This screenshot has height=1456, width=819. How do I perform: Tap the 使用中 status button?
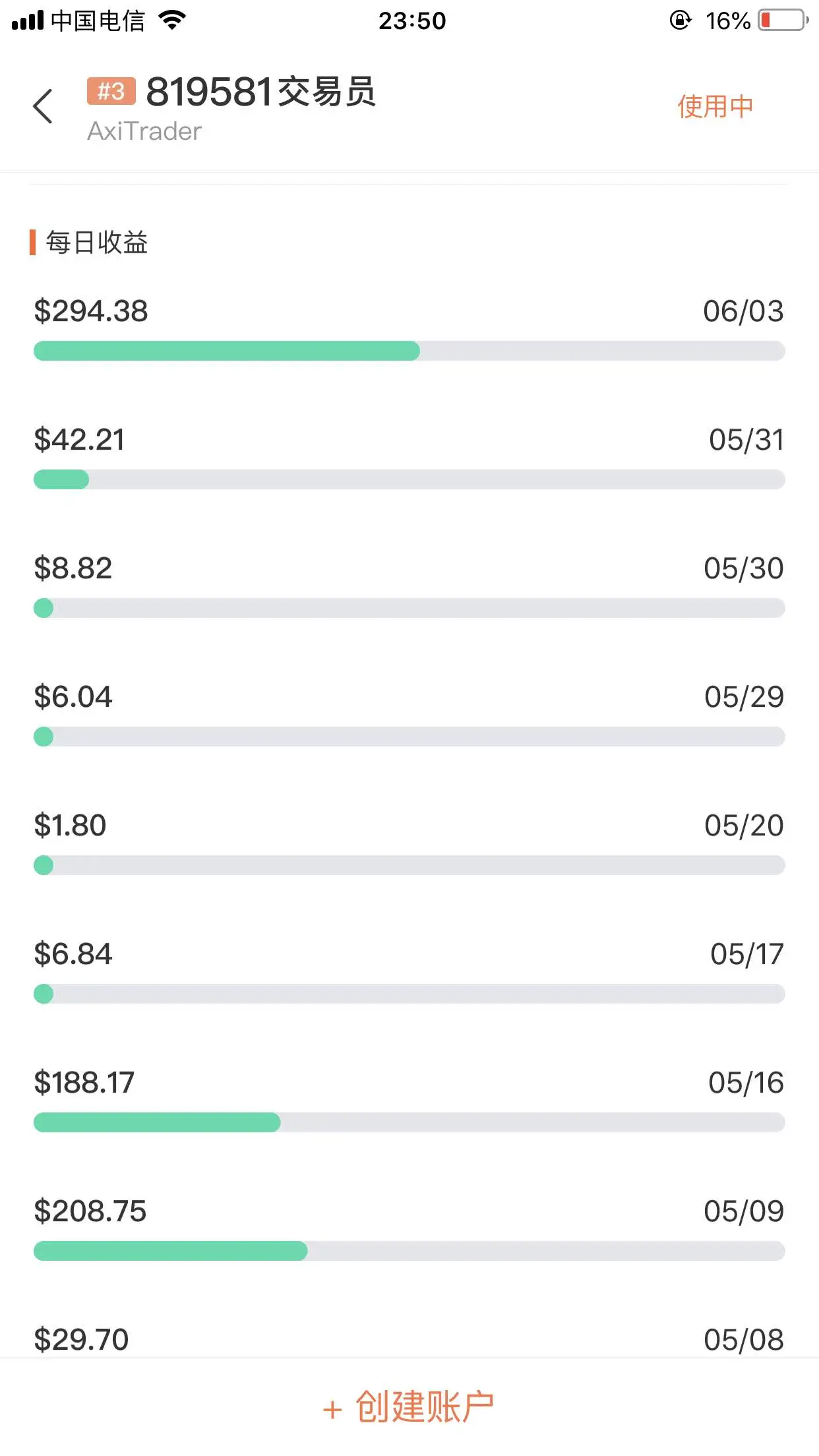click(x=715, y=106)
